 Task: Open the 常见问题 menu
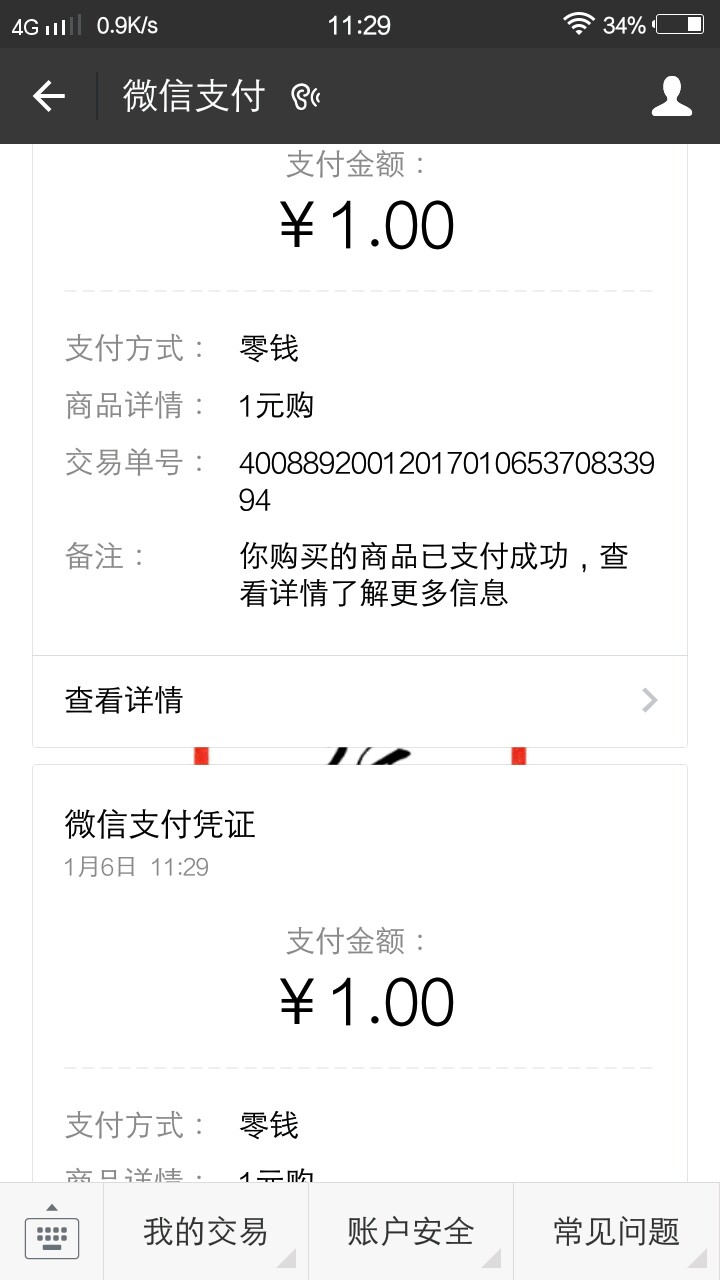click(x=617, y=1232)
